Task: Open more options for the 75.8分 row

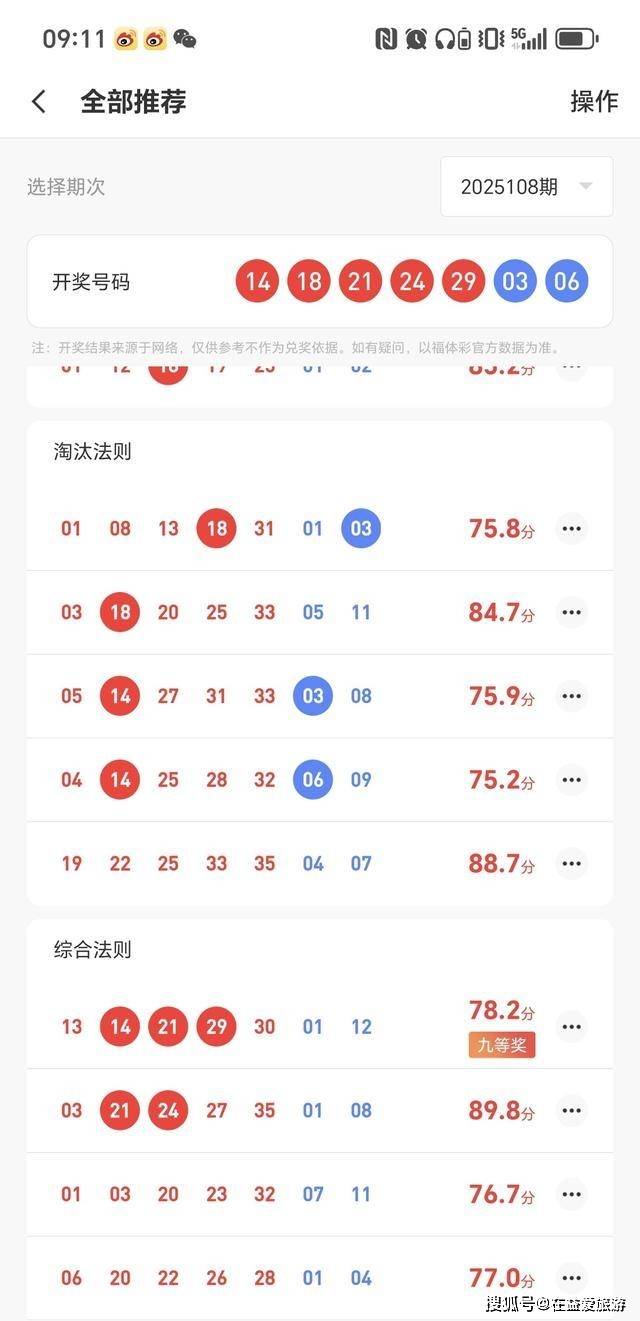Action: tap(571, 529)
